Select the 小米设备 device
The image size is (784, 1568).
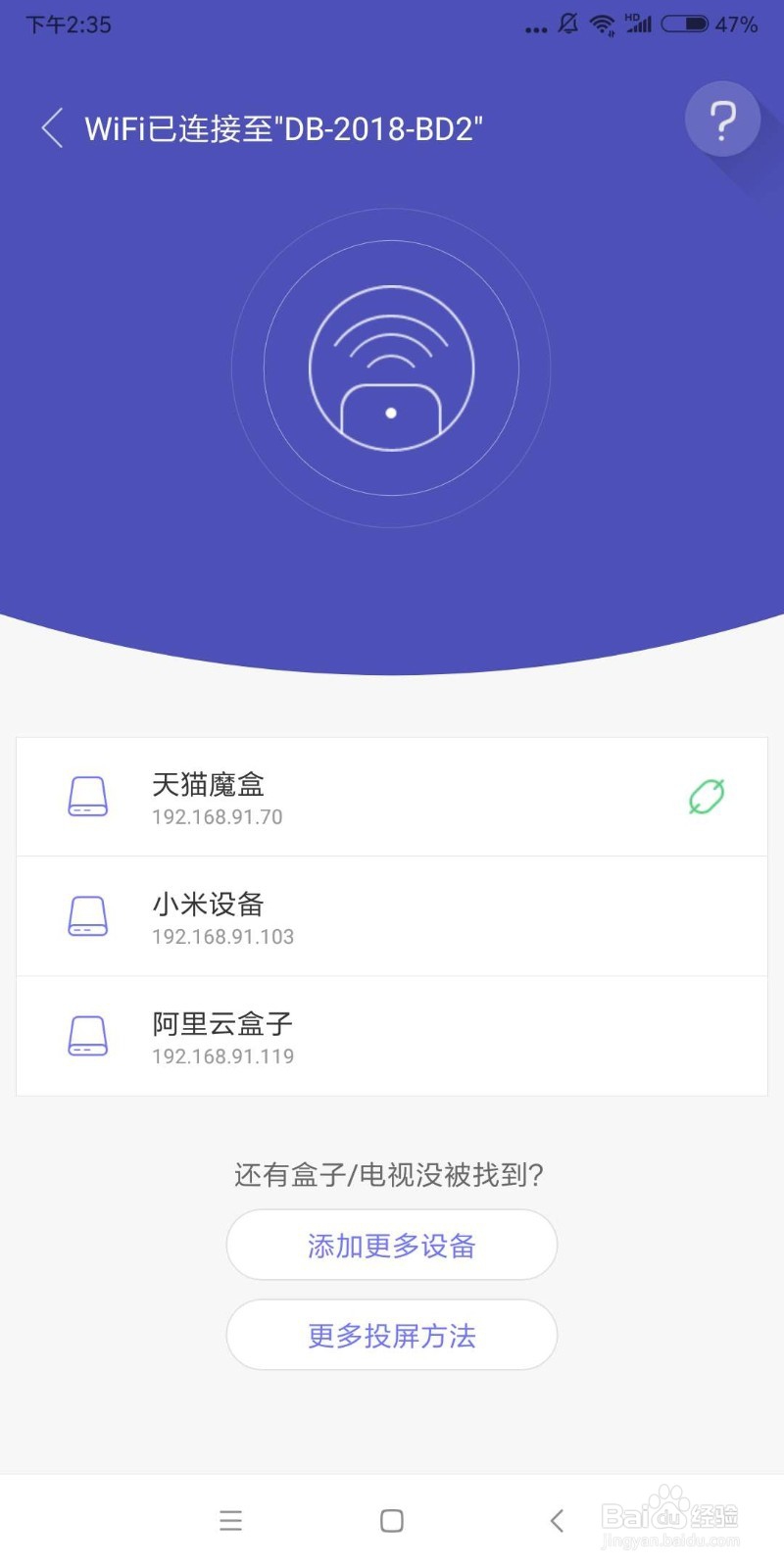[392, 916]
